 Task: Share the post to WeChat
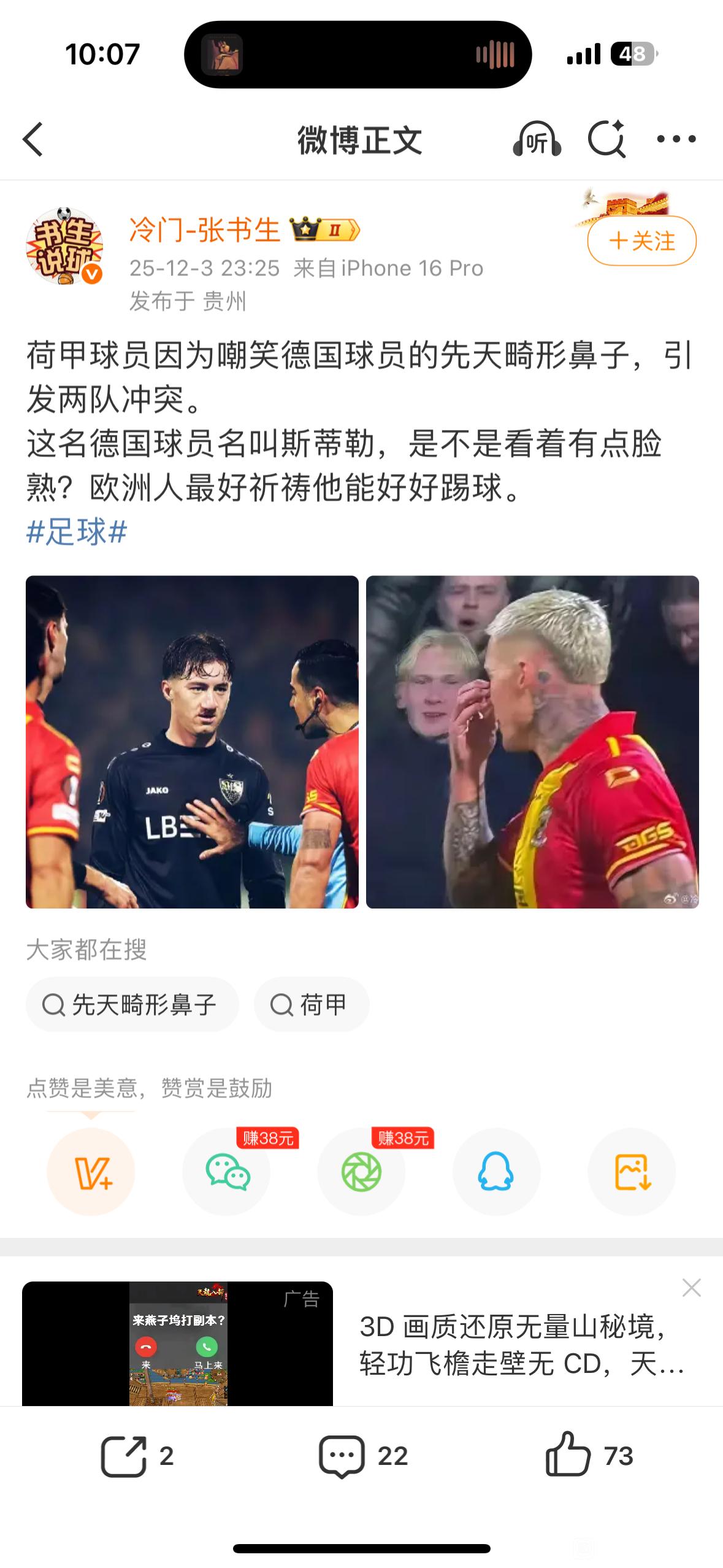pos(226,1172)
